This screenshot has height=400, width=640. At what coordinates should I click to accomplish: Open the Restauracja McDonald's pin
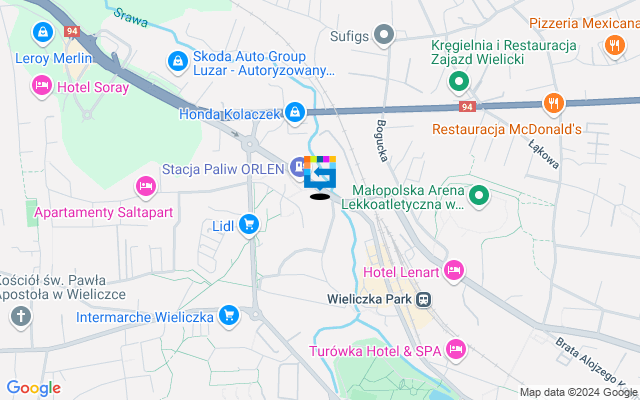click(551, 103)
